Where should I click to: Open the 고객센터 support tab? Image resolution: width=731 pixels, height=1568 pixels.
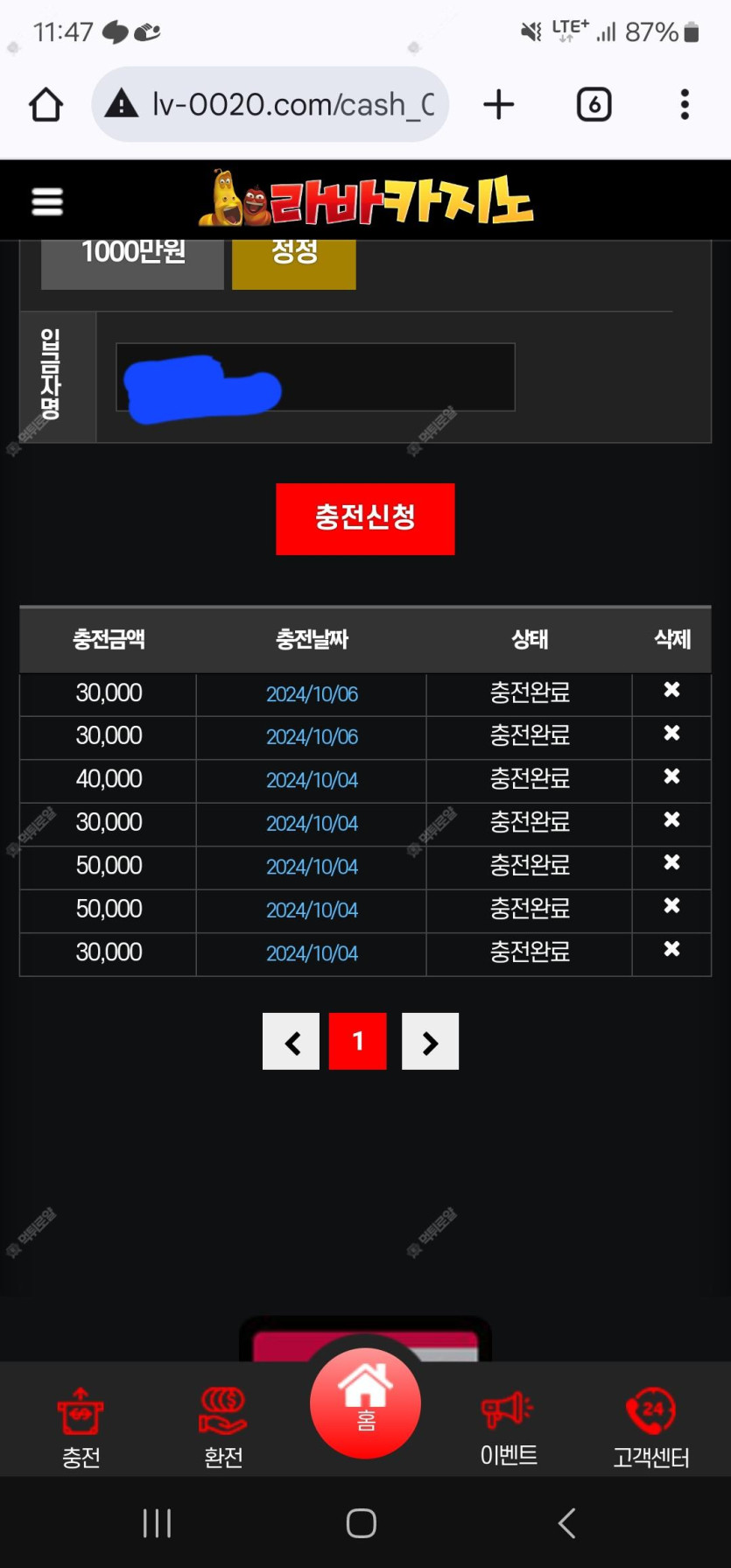pyautogui.click(x=650, y=1427)
